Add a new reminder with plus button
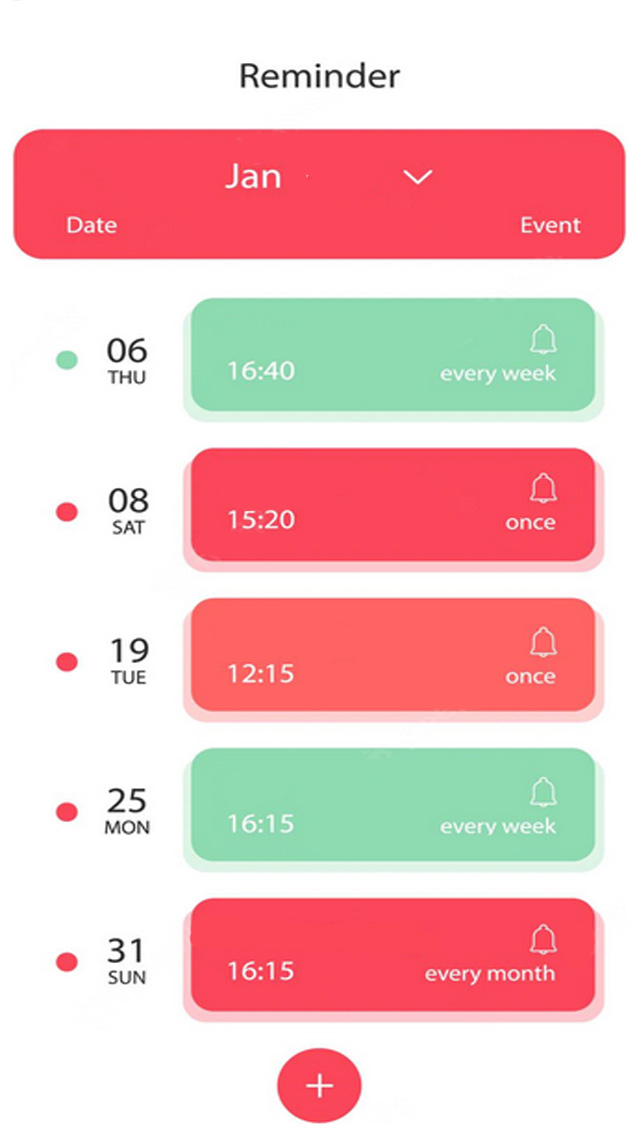The width and height of the screenshot is (640, 1136). click(x=319, y=1086)
